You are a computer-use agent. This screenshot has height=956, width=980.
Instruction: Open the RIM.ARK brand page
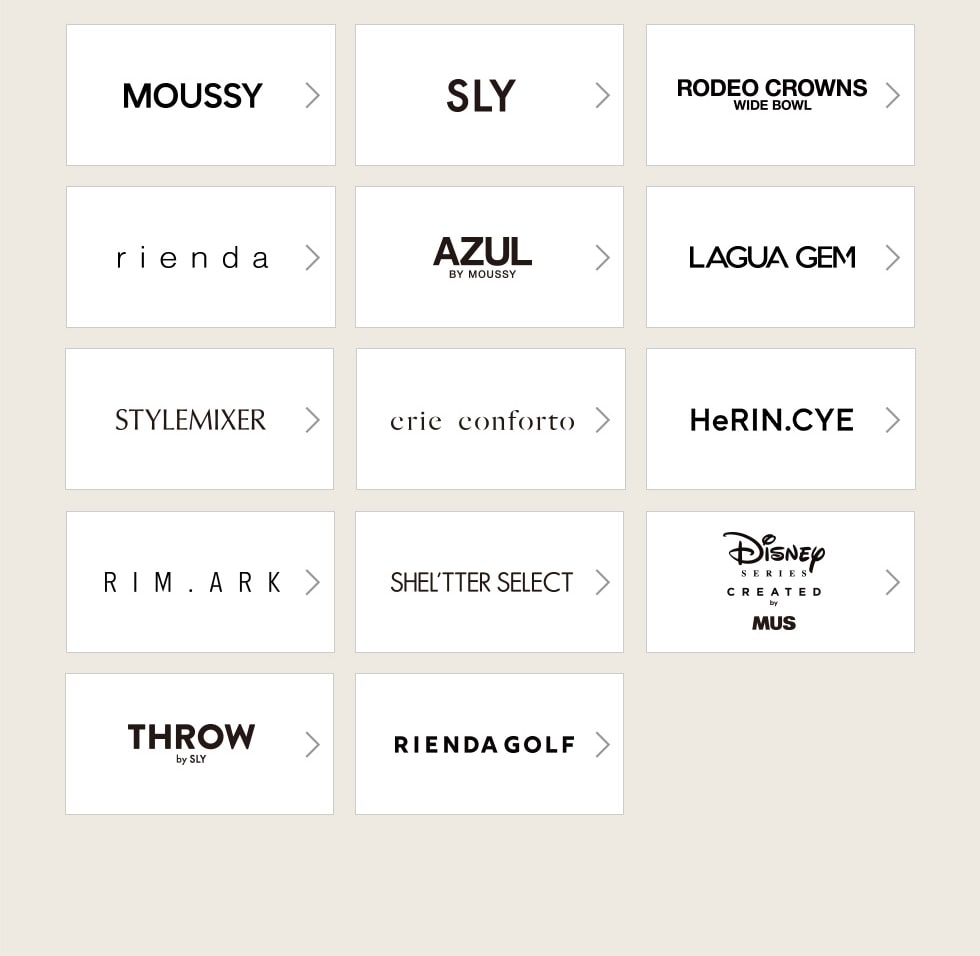200,582
